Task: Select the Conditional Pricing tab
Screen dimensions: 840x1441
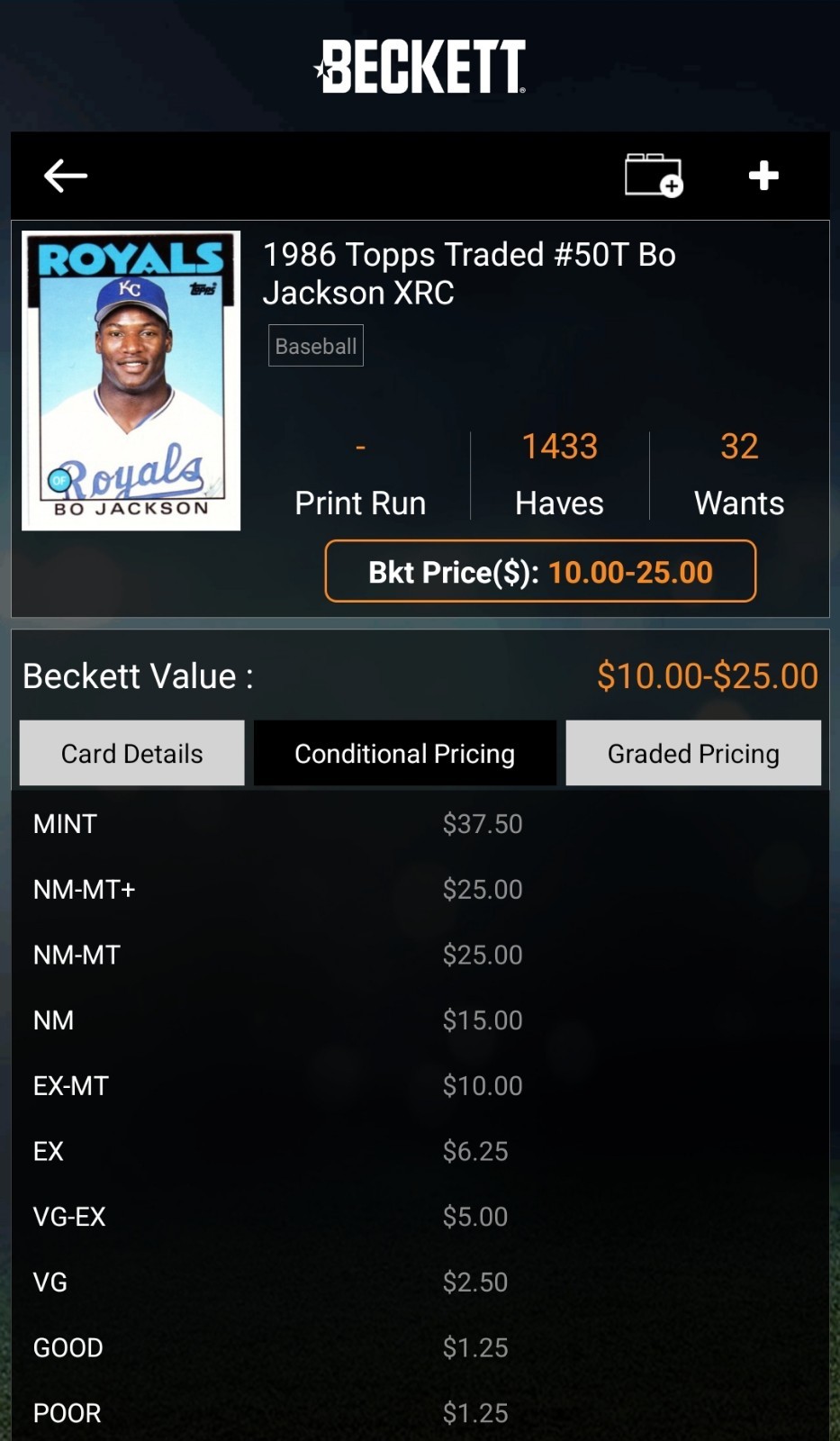Action: point(404,753)
